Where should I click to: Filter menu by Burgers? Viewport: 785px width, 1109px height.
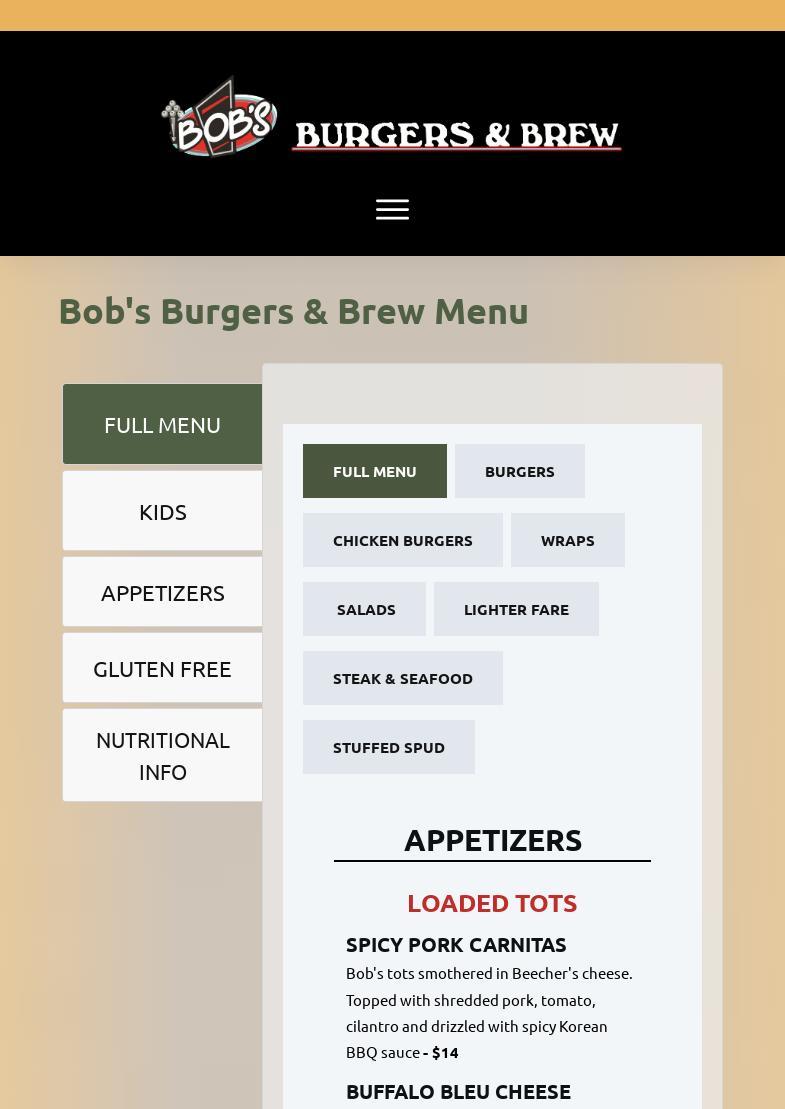(x=519, y=471)
